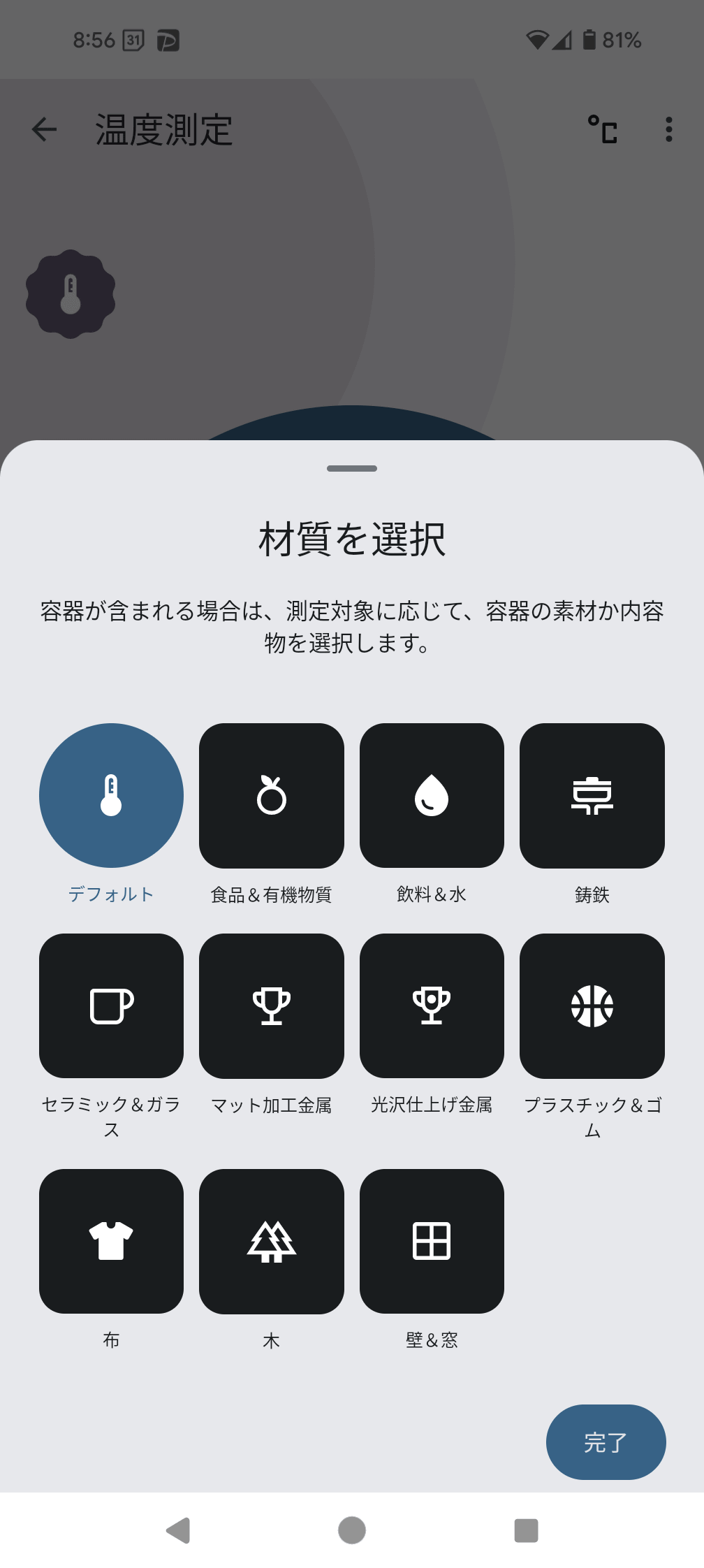
Task: Select the 食品＆有機物質 material
Action: pyautogui.click(x=271, y=795)
